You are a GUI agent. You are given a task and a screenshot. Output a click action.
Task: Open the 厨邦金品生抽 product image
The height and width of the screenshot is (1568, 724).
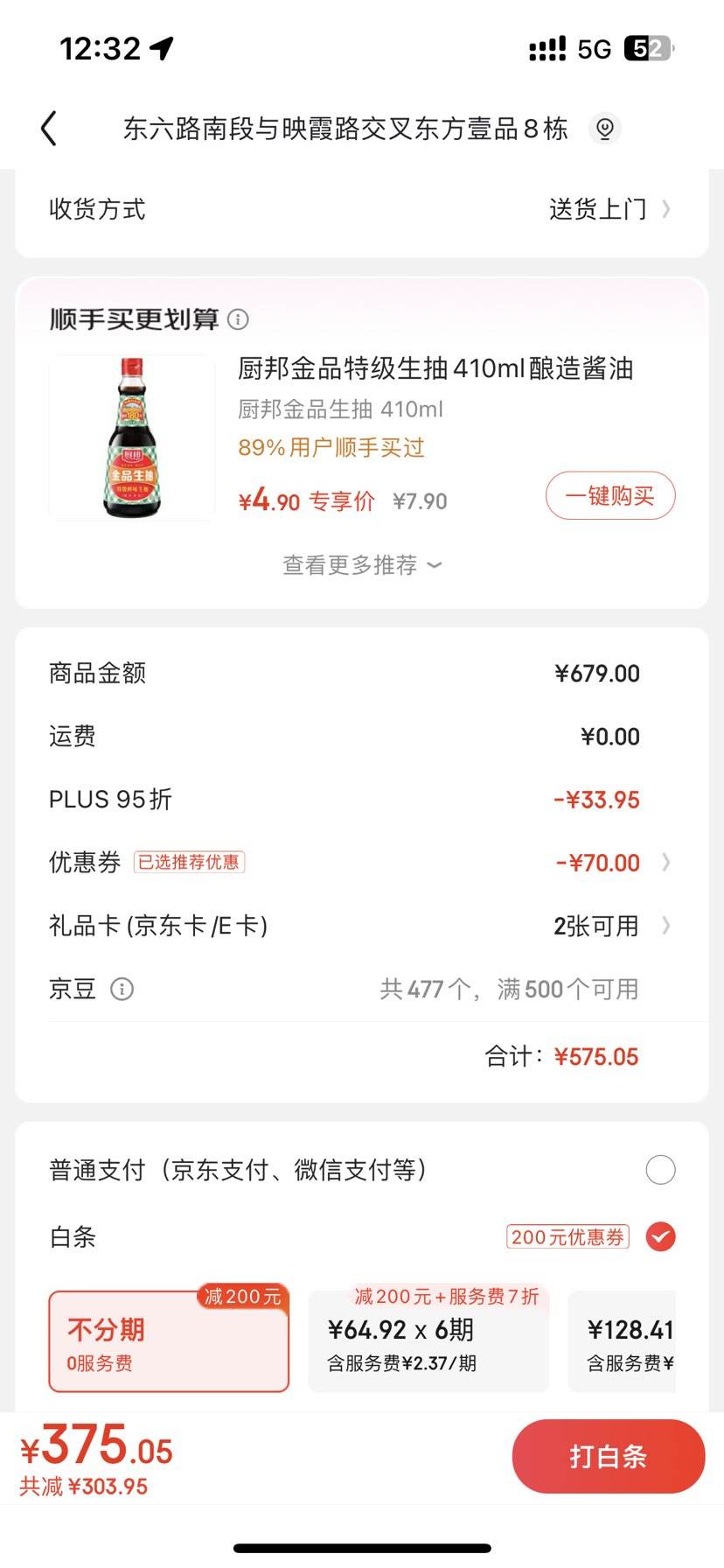[x=132, y=437]
